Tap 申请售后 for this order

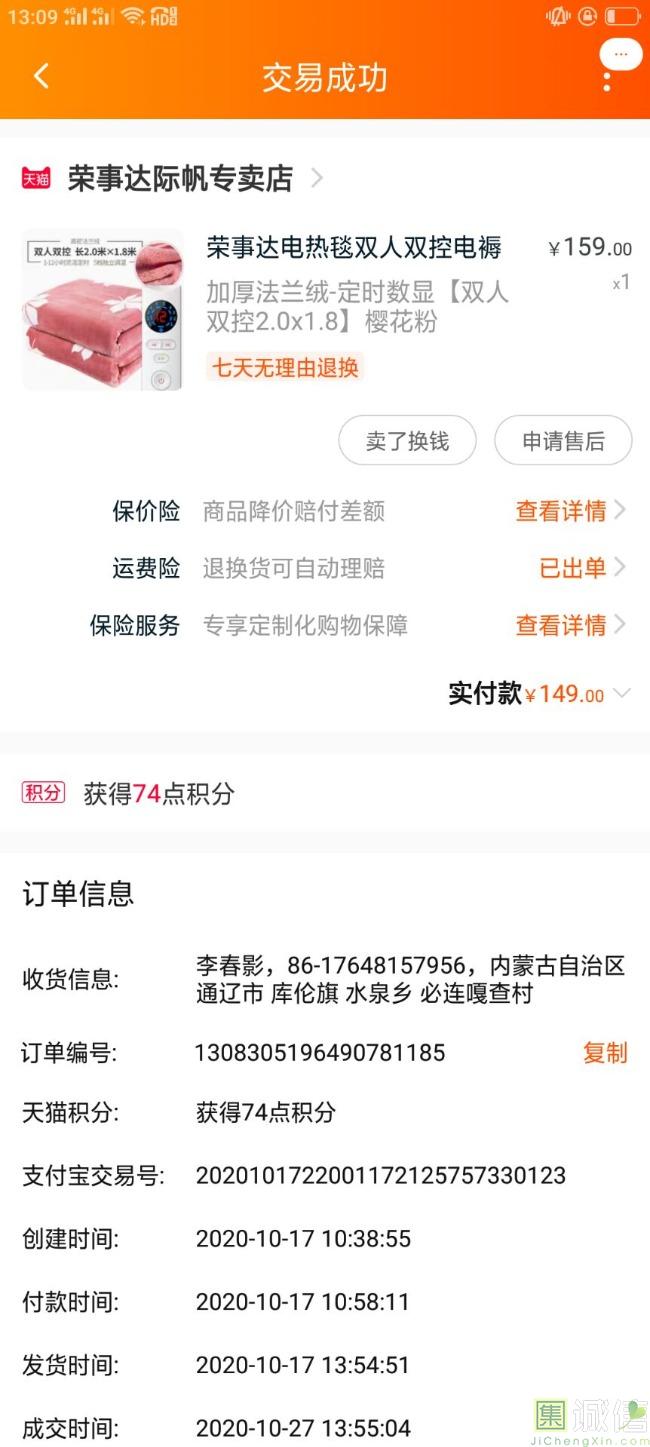coord(563,441)
